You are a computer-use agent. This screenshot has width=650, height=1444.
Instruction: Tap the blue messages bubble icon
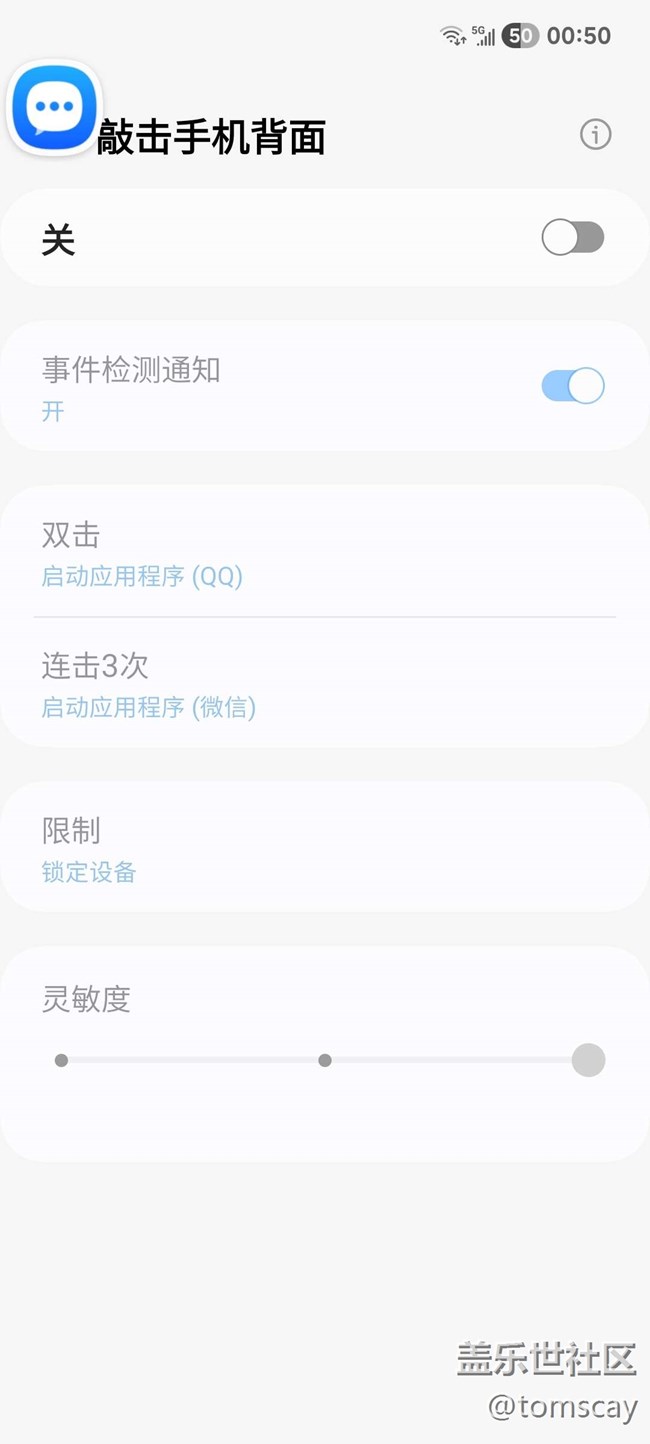point(54,107)
